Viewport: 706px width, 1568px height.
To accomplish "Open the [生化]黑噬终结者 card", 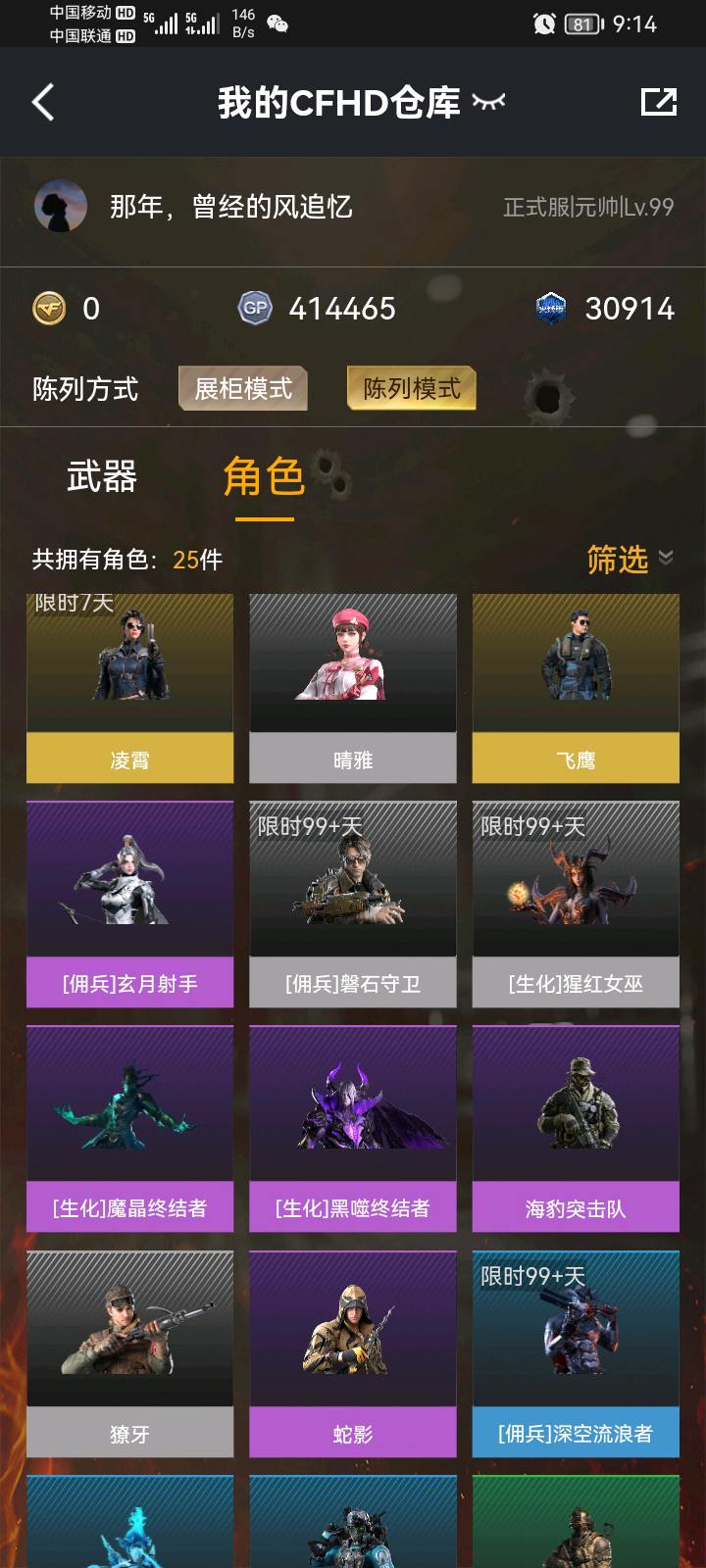I will (353, 1129).
